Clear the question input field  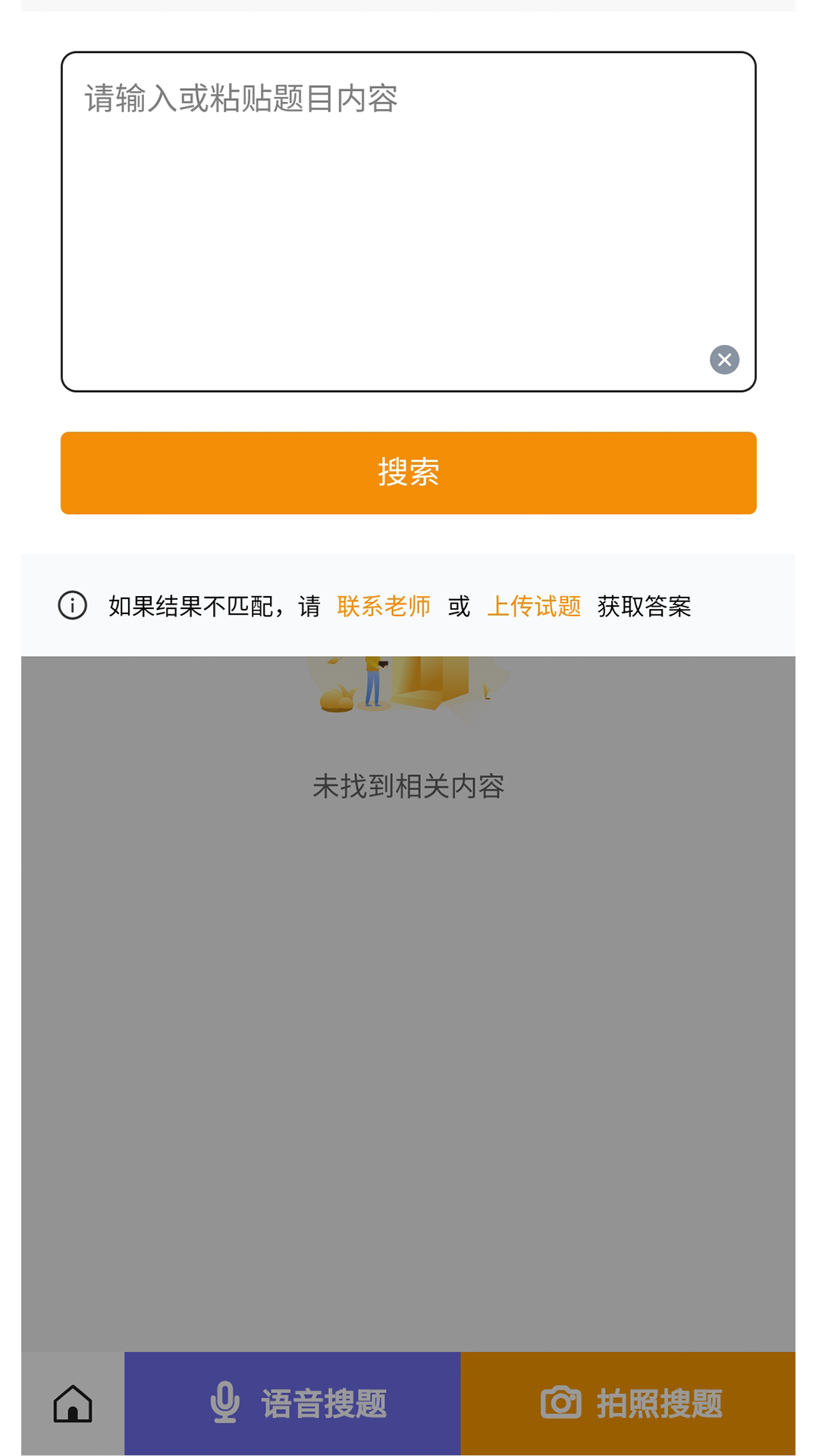tap(724, 359)
